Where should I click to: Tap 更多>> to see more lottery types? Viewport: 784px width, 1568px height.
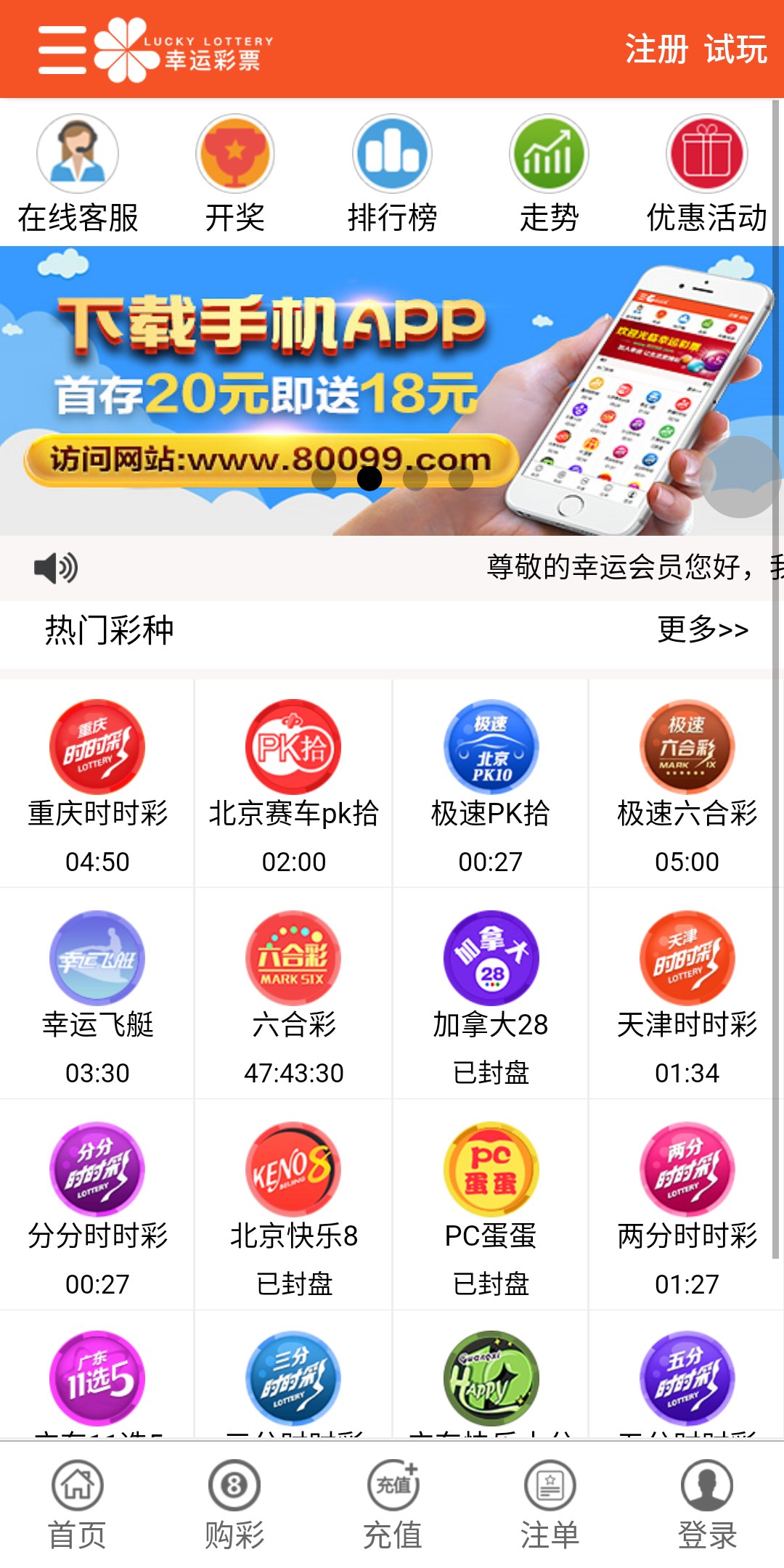(702, 629)
